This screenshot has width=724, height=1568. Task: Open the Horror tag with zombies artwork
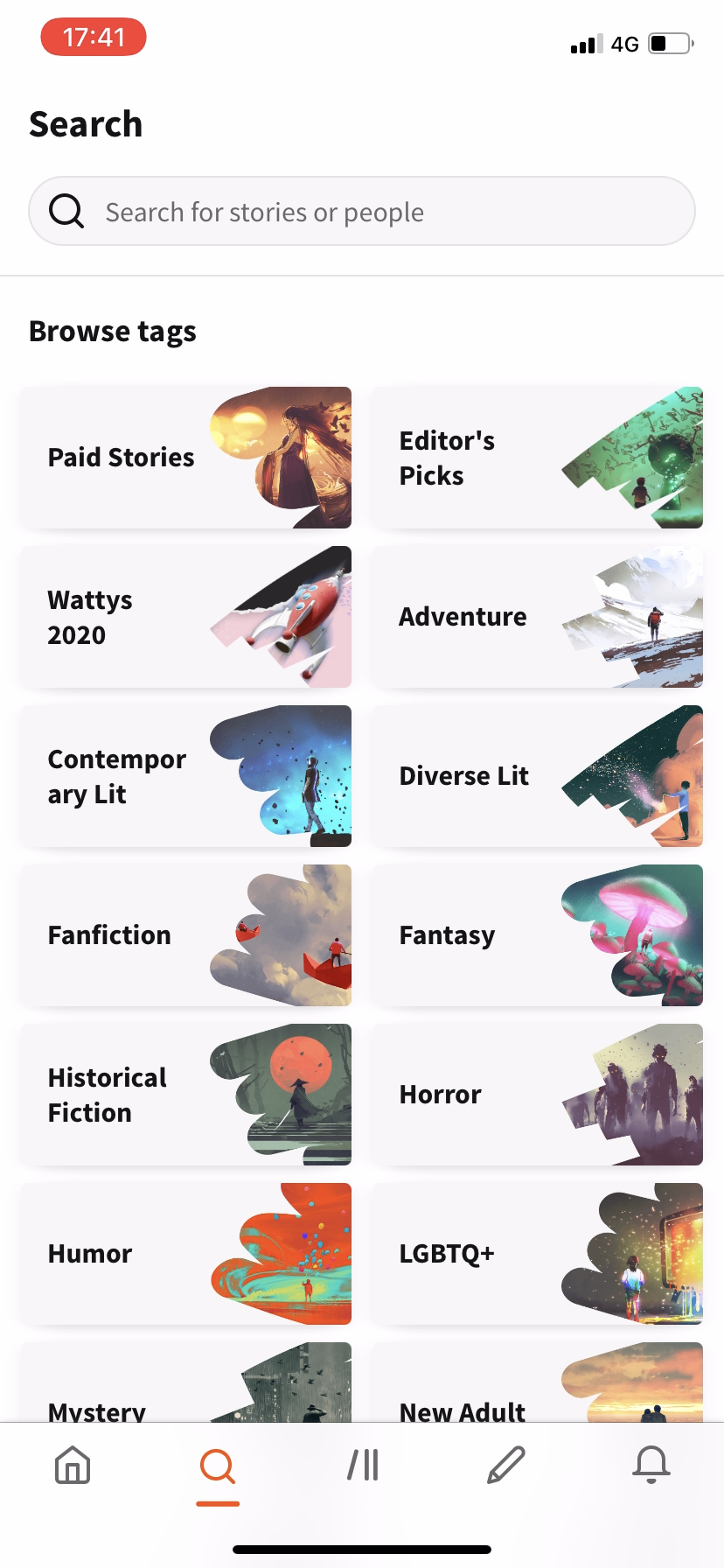click(x=536, y=1094)
